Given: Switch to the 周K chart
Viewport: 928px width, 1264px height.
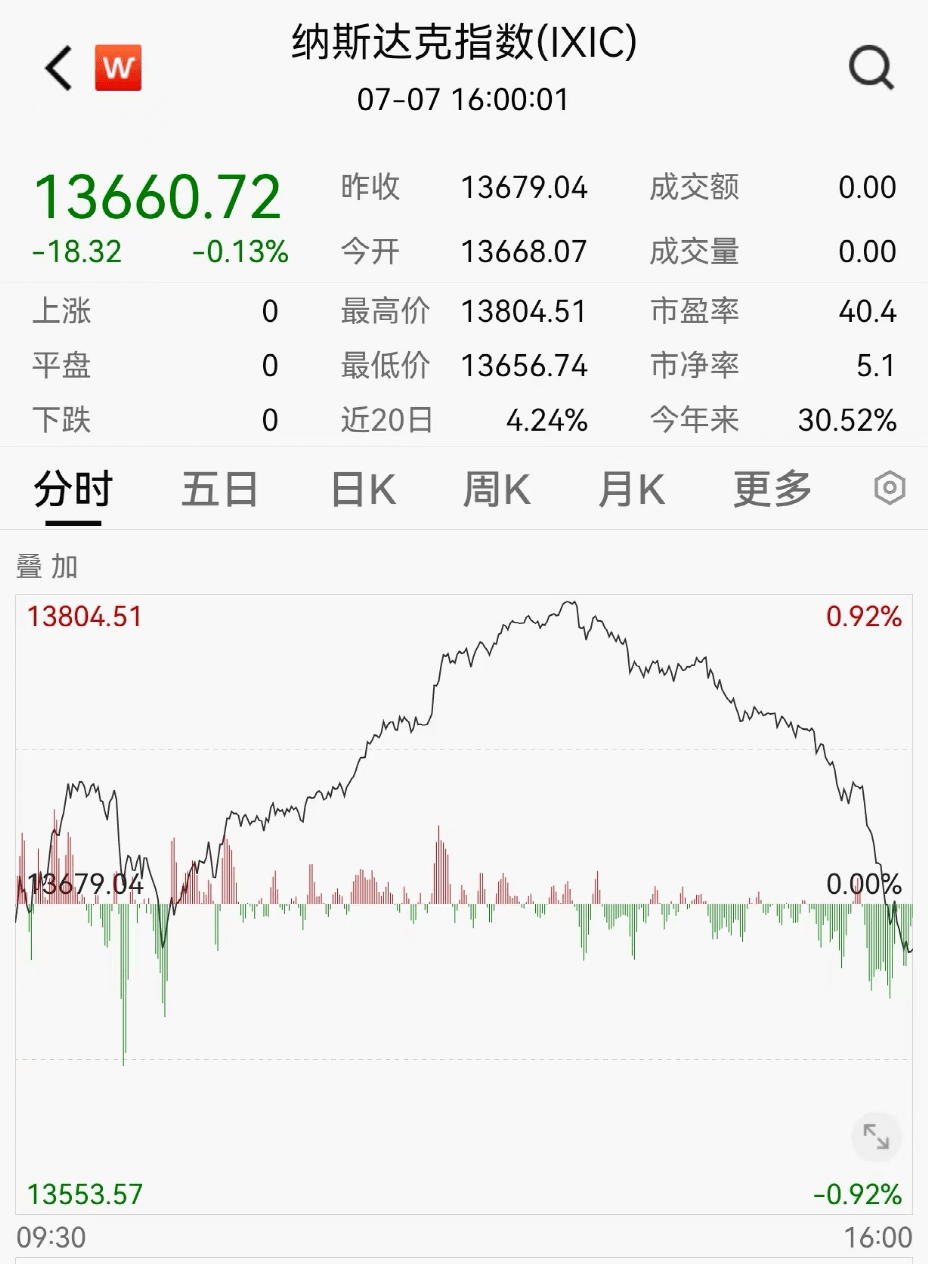Looking at the screenshot, I should pos(496,490).
